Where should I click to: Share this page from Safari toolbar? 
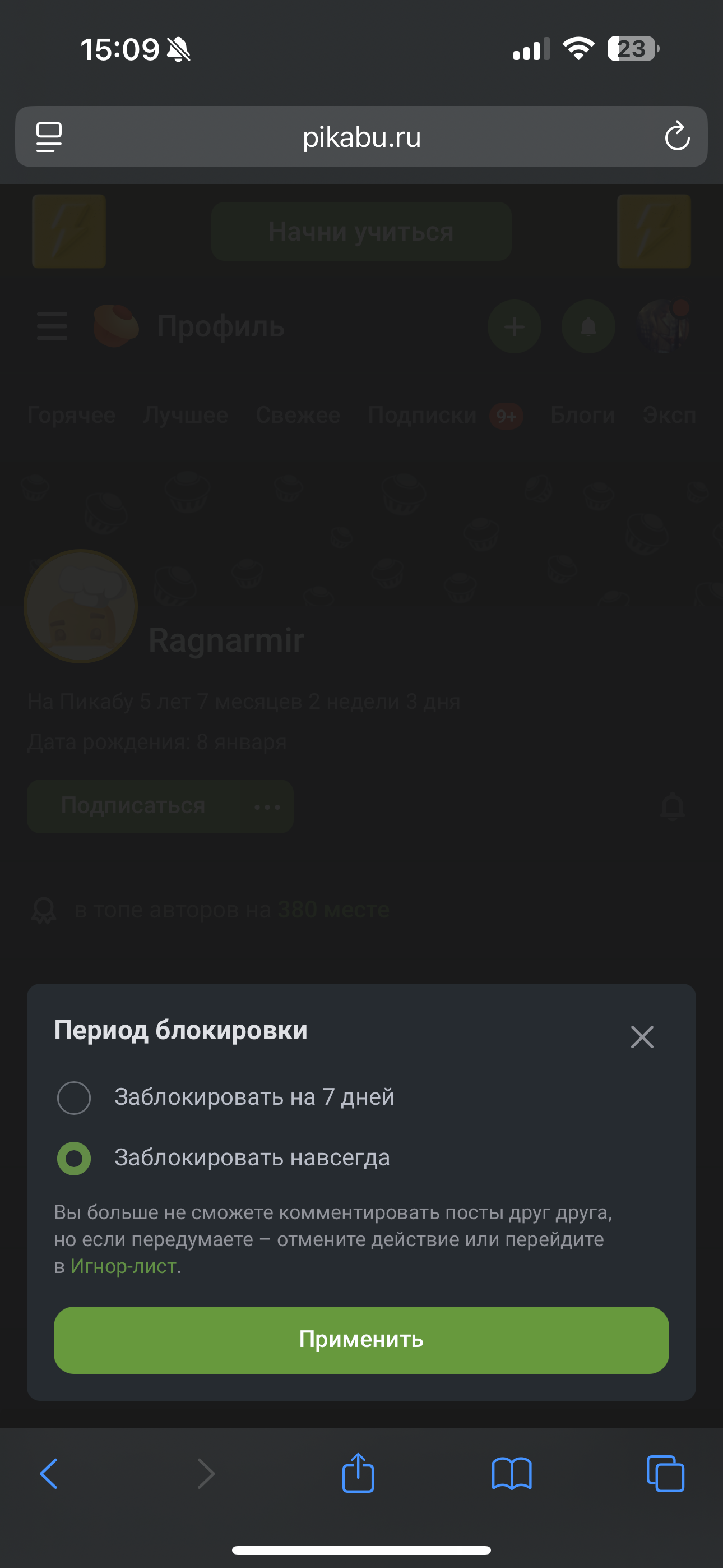(x=358, y=1473)
